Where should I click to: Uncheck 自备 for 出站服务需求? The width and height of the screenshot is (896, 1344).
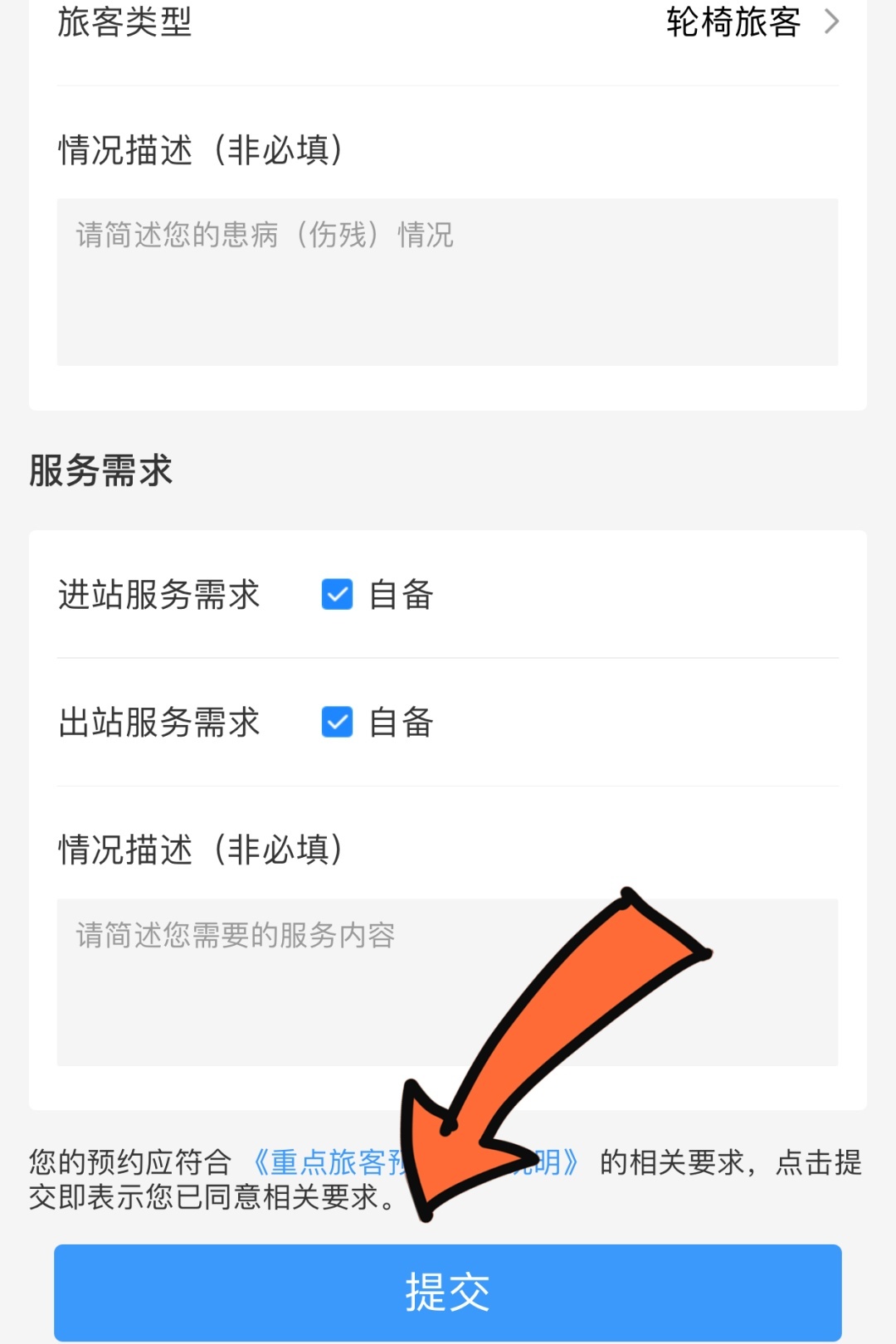click(x=338, y=723)
